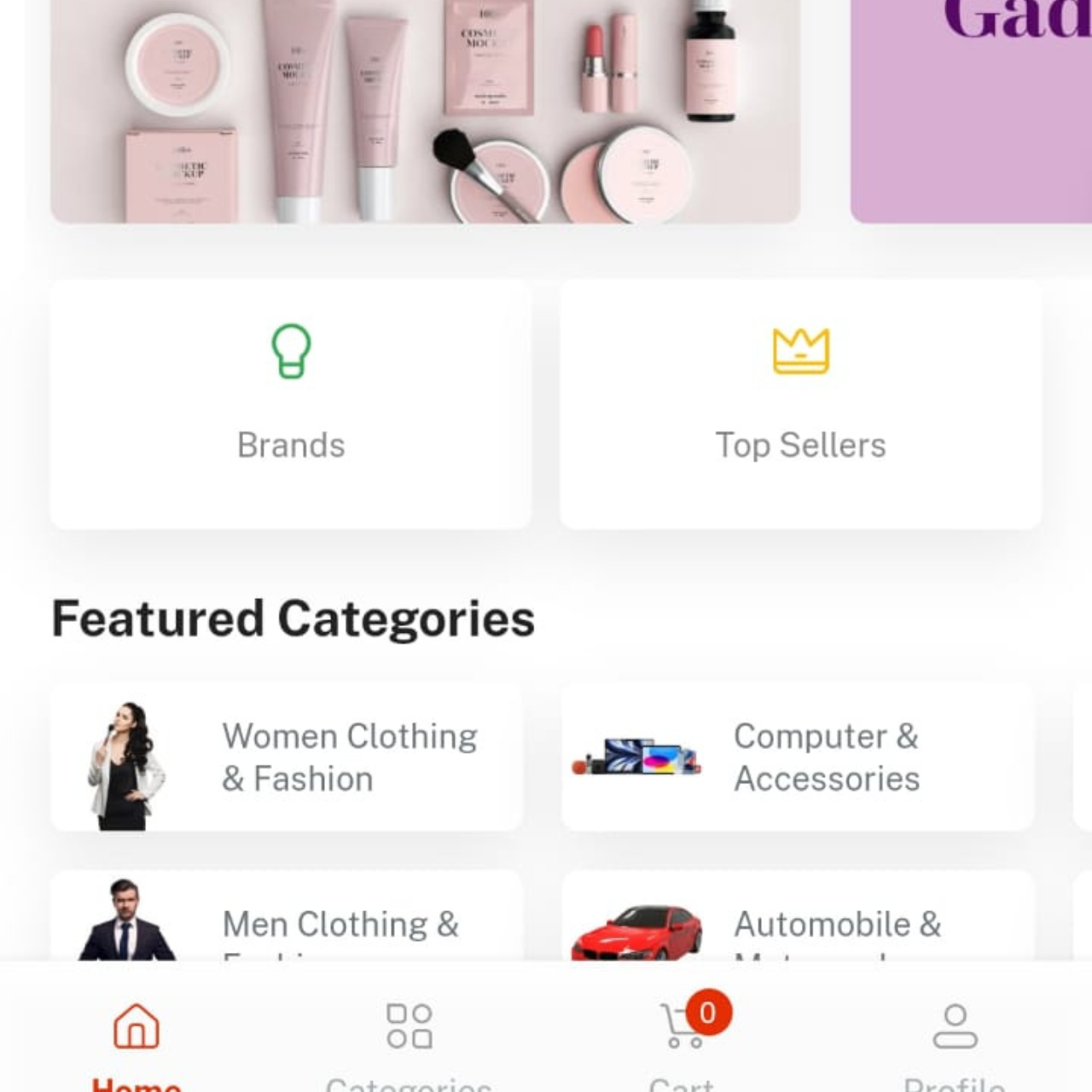The height and width of the screenshot is (1092, 1092).
Task: Open the cosmetics promo banner
Action: pos(425,111)
